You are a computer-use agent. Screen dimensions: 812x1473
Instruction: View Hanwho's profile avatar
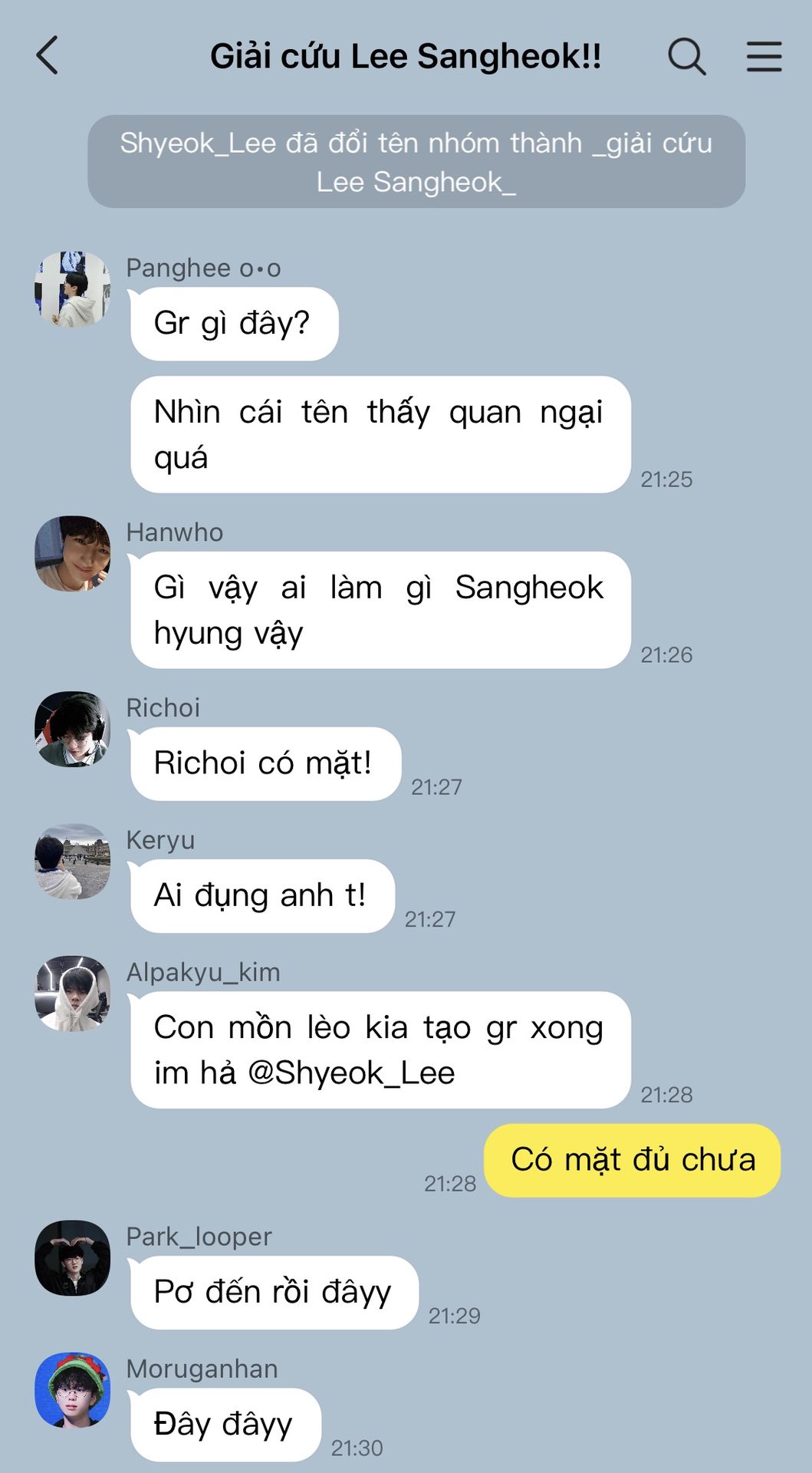(x=73, y=553)
